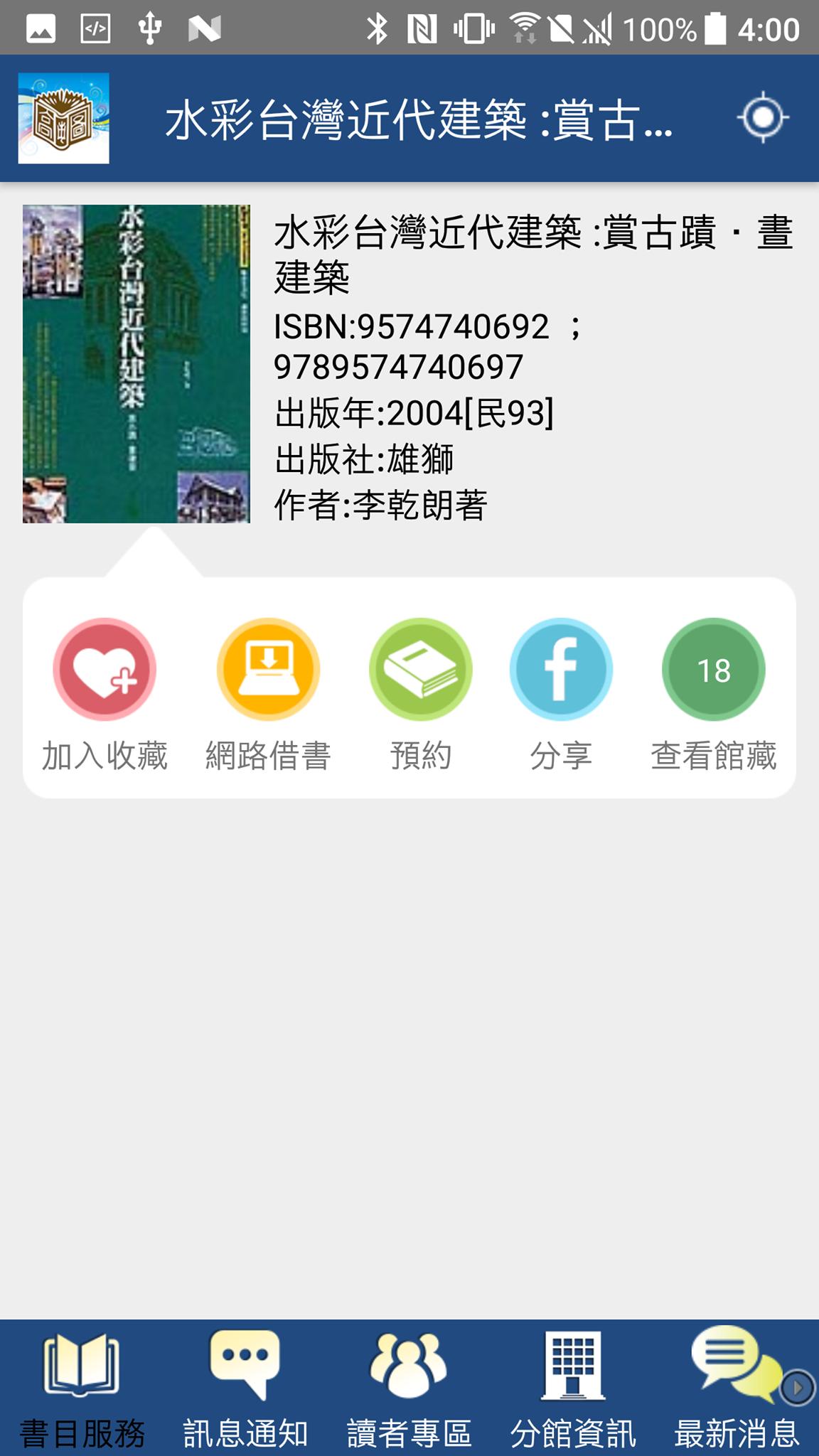819x1456 pixels.
Task: Tap the library app logo in header
Action: pyautogui.click(x=64, y=118)
